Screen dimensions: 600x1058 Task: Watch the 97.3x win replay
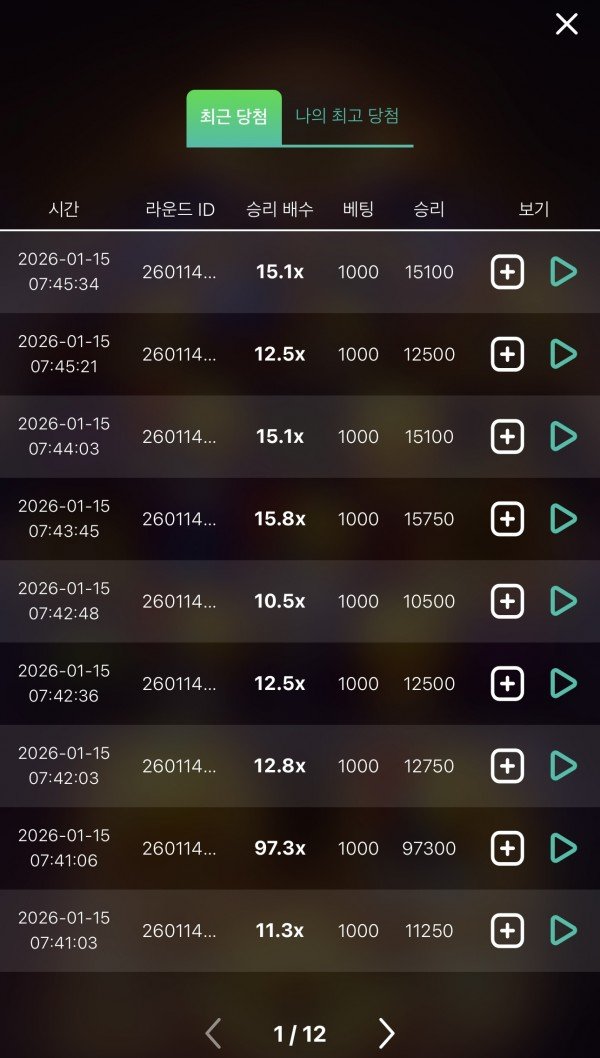tap(564, 848)
